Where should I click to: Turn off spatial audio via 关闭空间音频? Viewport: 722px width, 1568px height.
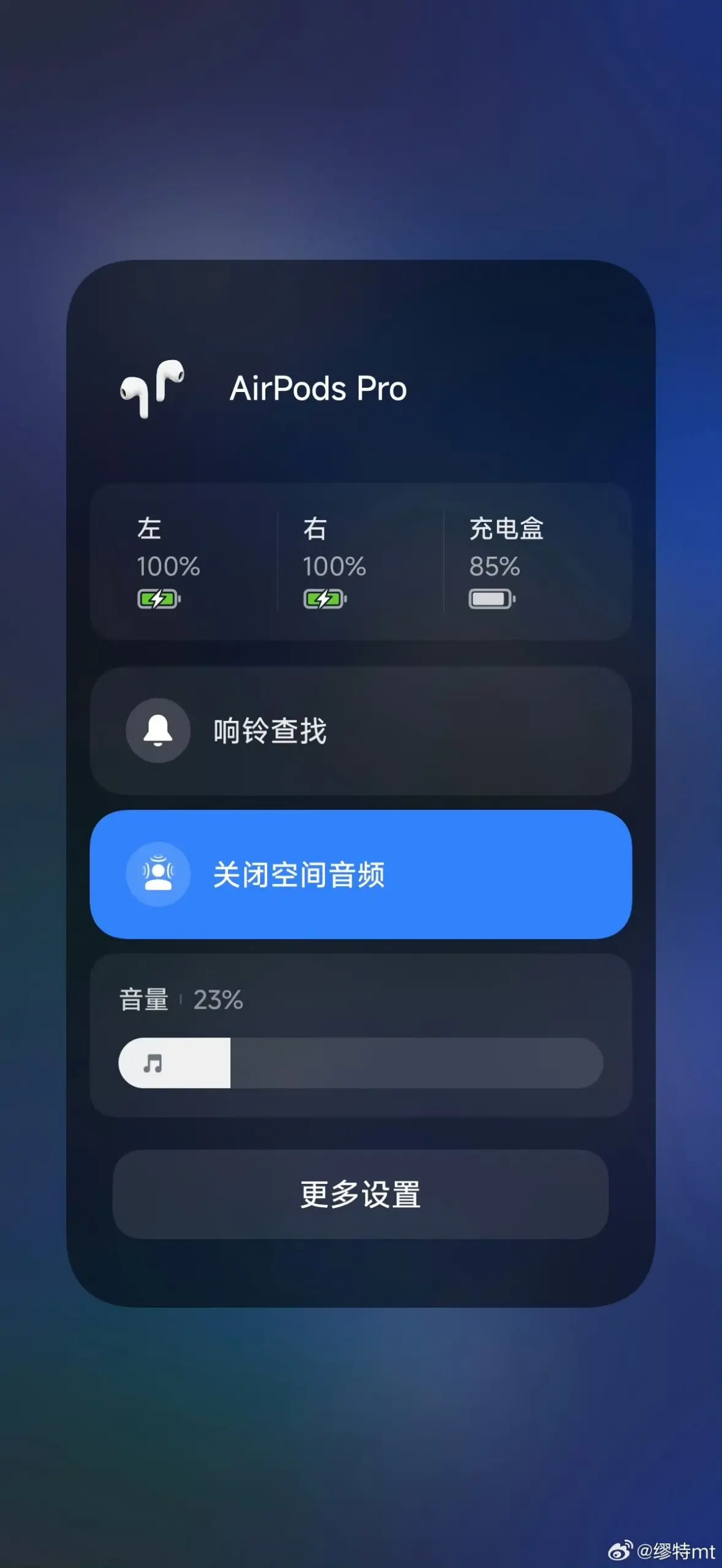(360, 874)
